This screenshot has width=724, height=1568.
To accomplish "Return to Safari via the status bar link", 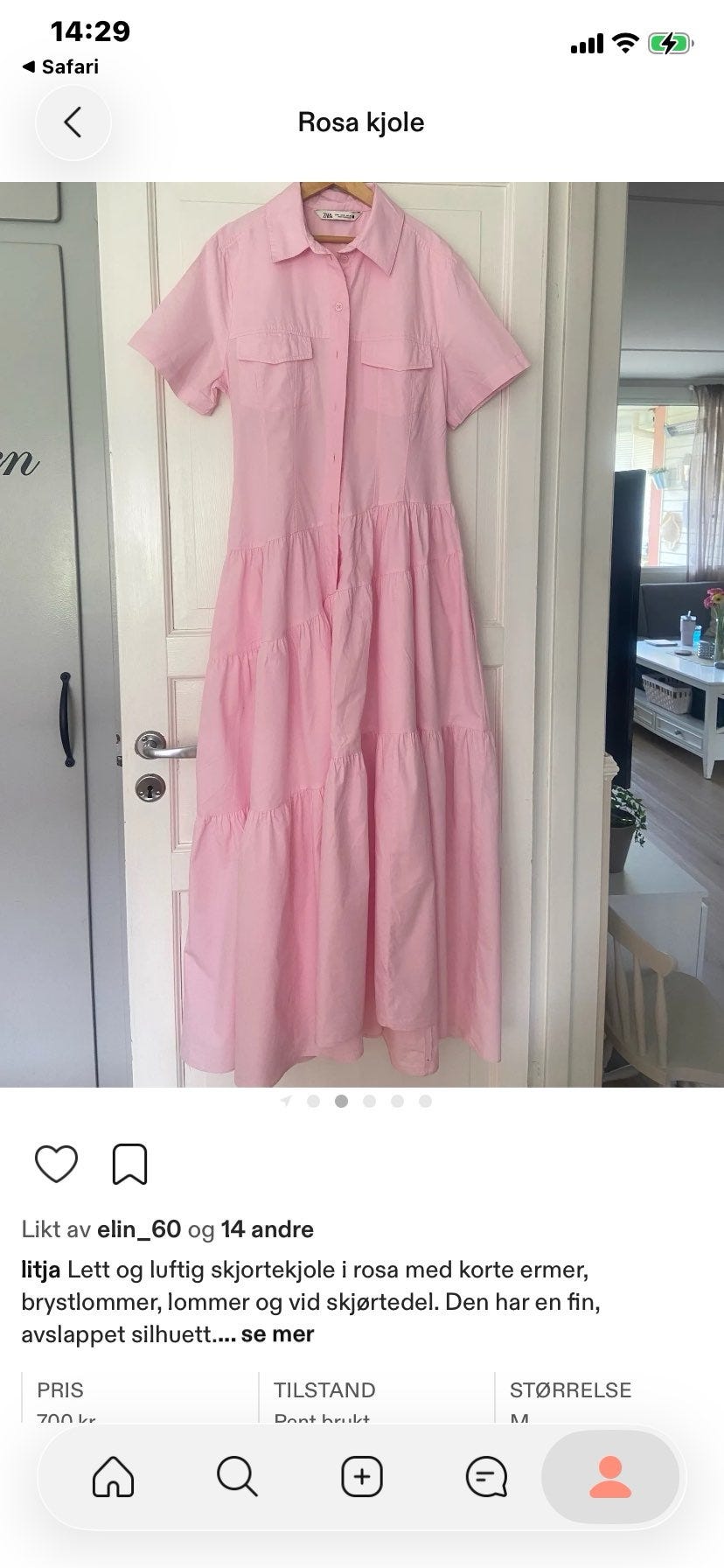I will click(x=59, y=66).
